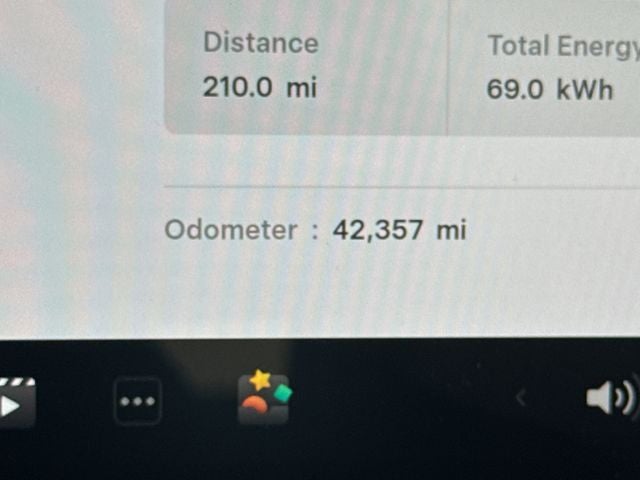Tap the speaker volume icon
The height and width of the screenshot is (480, 640).
(611, 398)
